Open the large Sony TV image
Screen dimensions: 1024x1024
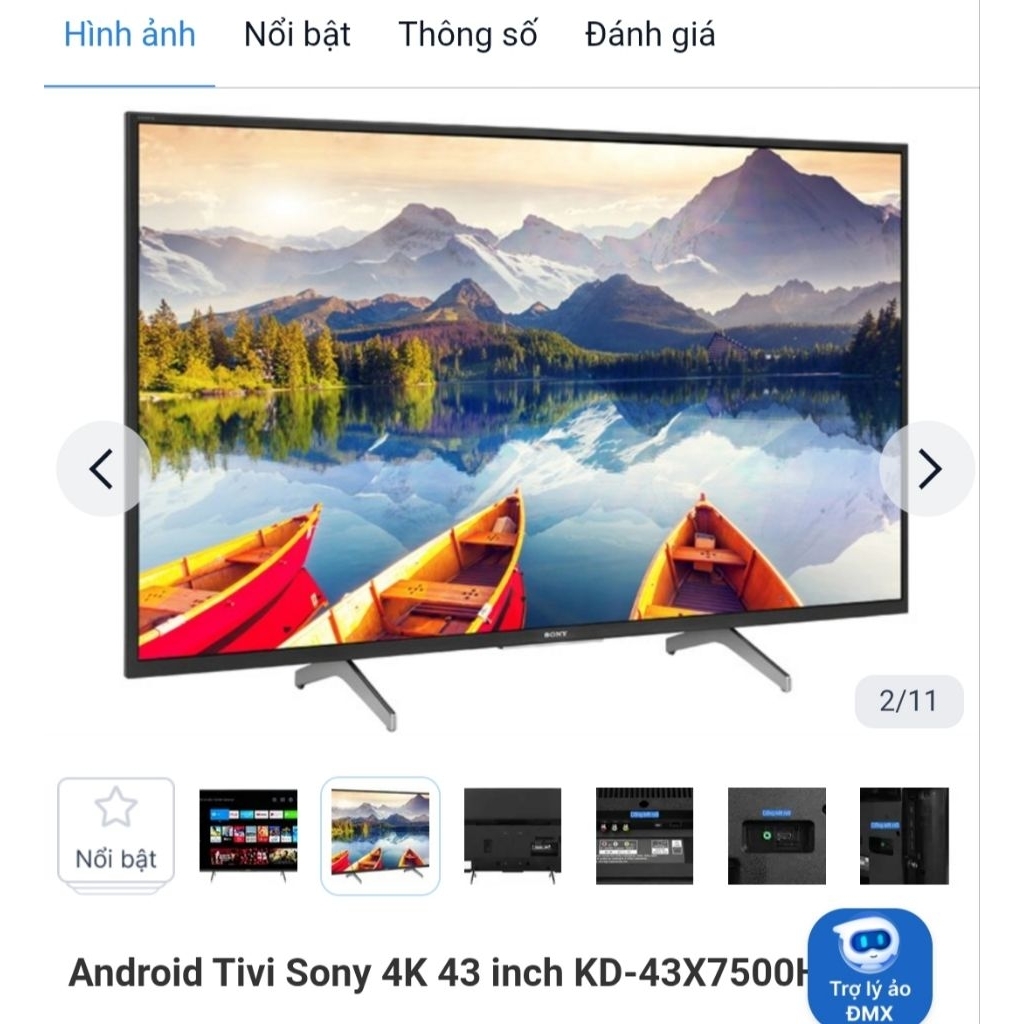[x=515, y=400]
